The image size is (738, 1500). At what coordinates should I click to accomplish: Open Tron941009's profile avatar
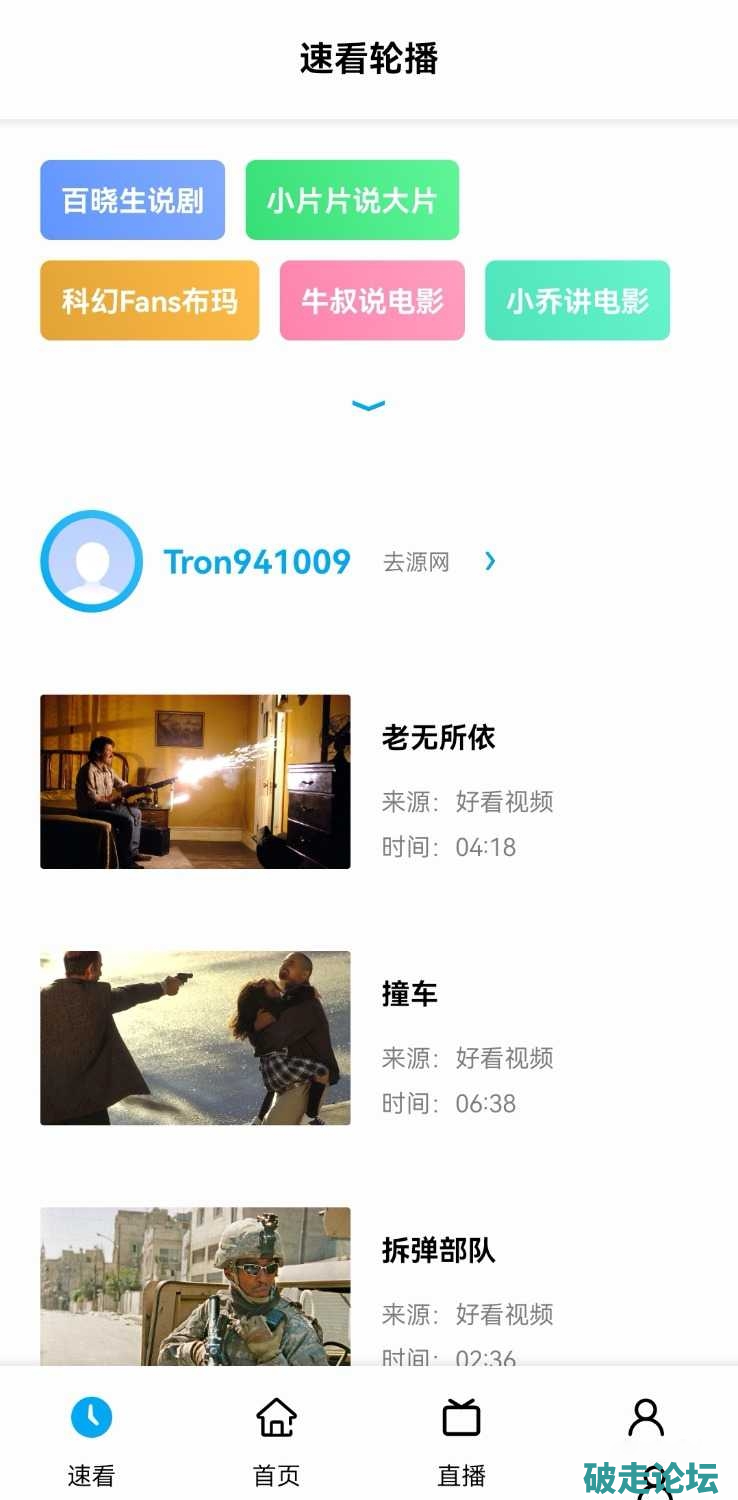tap(91, 561)
